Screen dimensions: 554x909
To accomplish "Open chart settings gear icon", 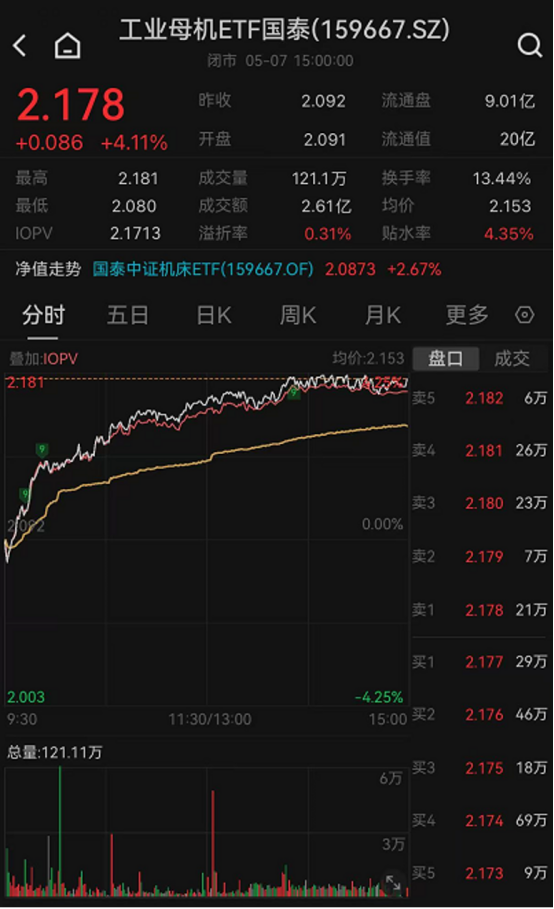I will tap(524, 315).
